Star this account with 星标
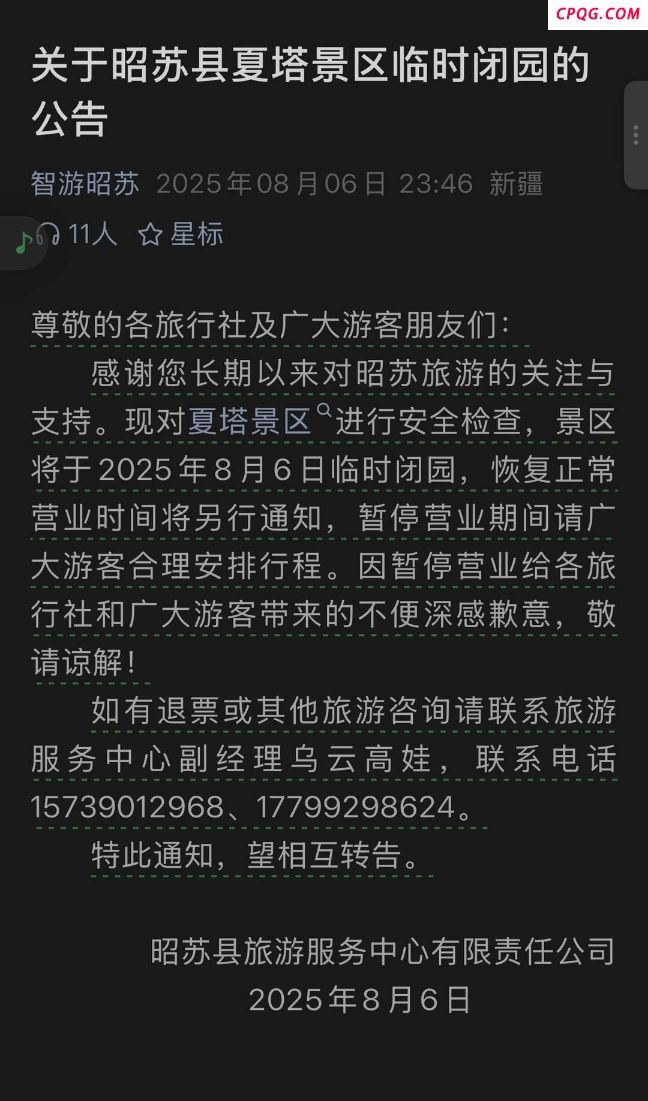 (181, 235)
